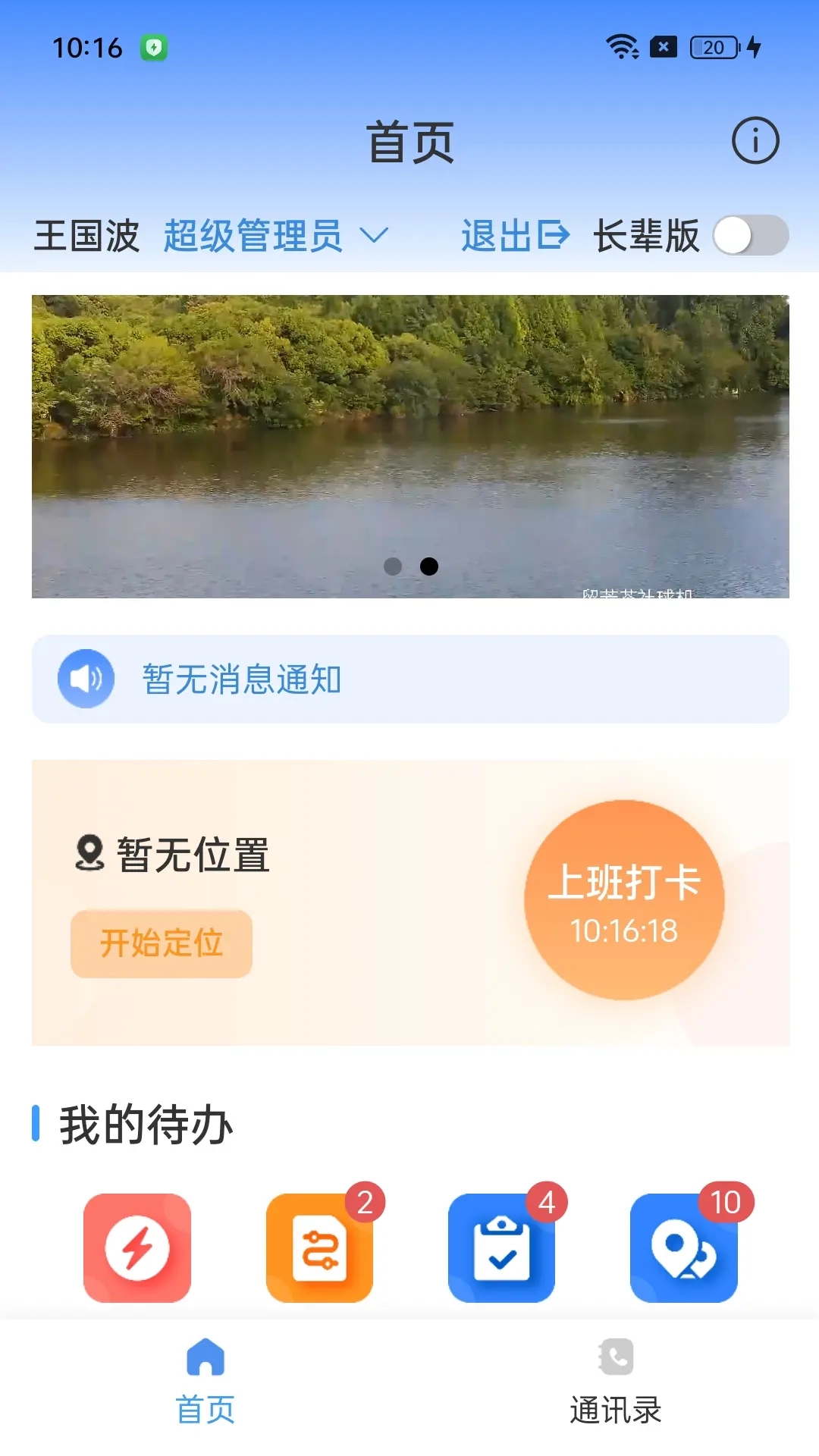Open the blue clipboard icon showing 4 tasks

tap(502, 1249)
